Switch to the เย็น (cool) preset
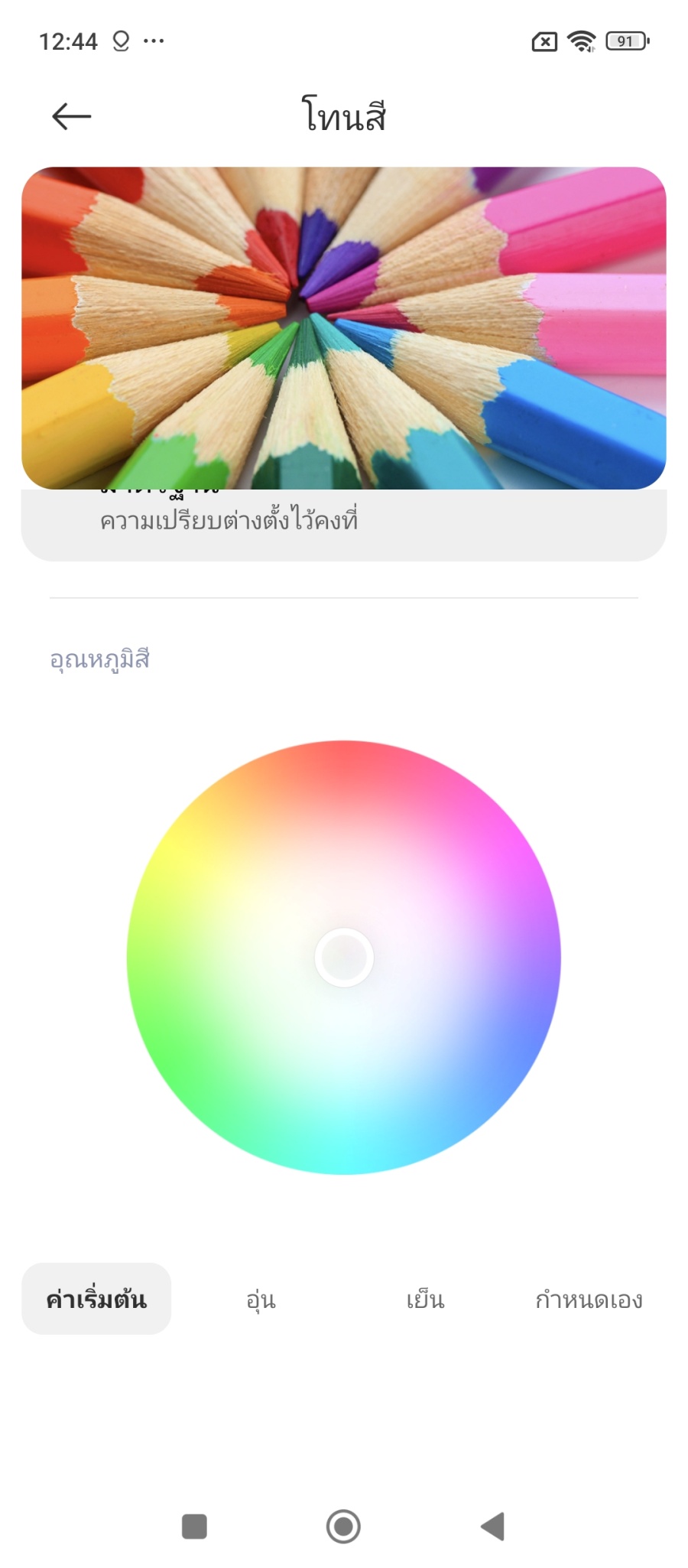This screenshot has height=1568, width=688. point(425,1300)
